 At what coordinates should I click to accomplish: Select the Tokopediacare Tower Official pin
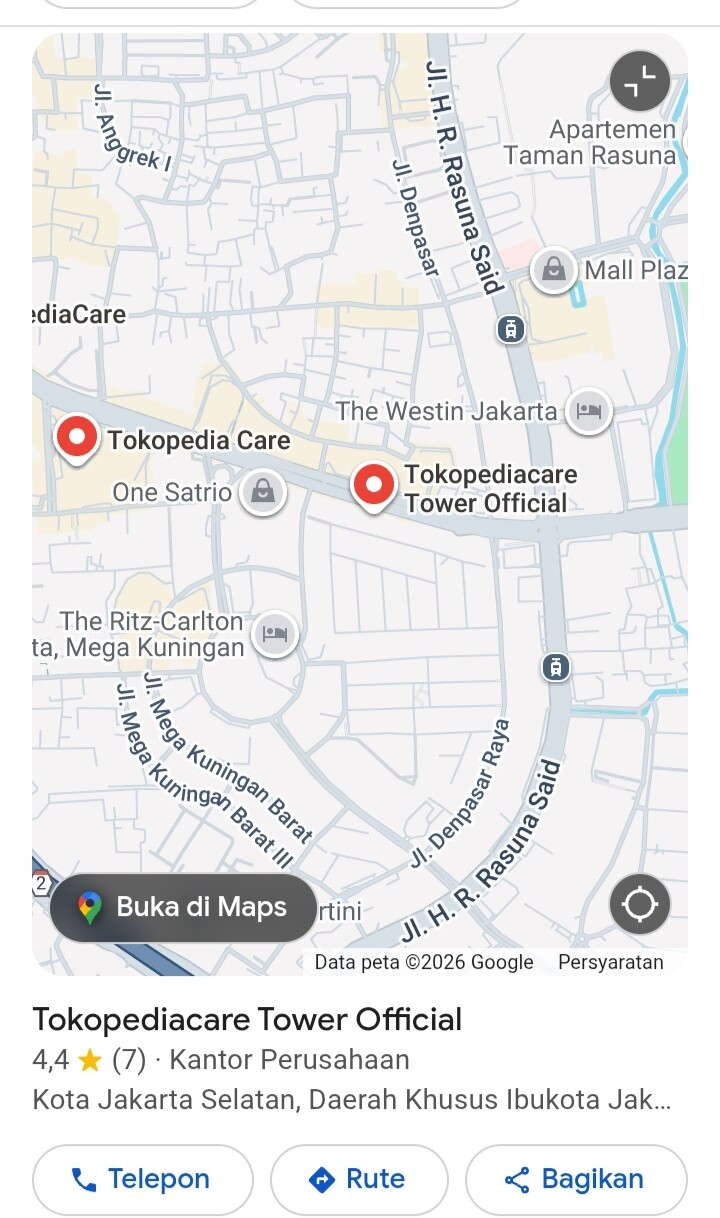(374, 485)
